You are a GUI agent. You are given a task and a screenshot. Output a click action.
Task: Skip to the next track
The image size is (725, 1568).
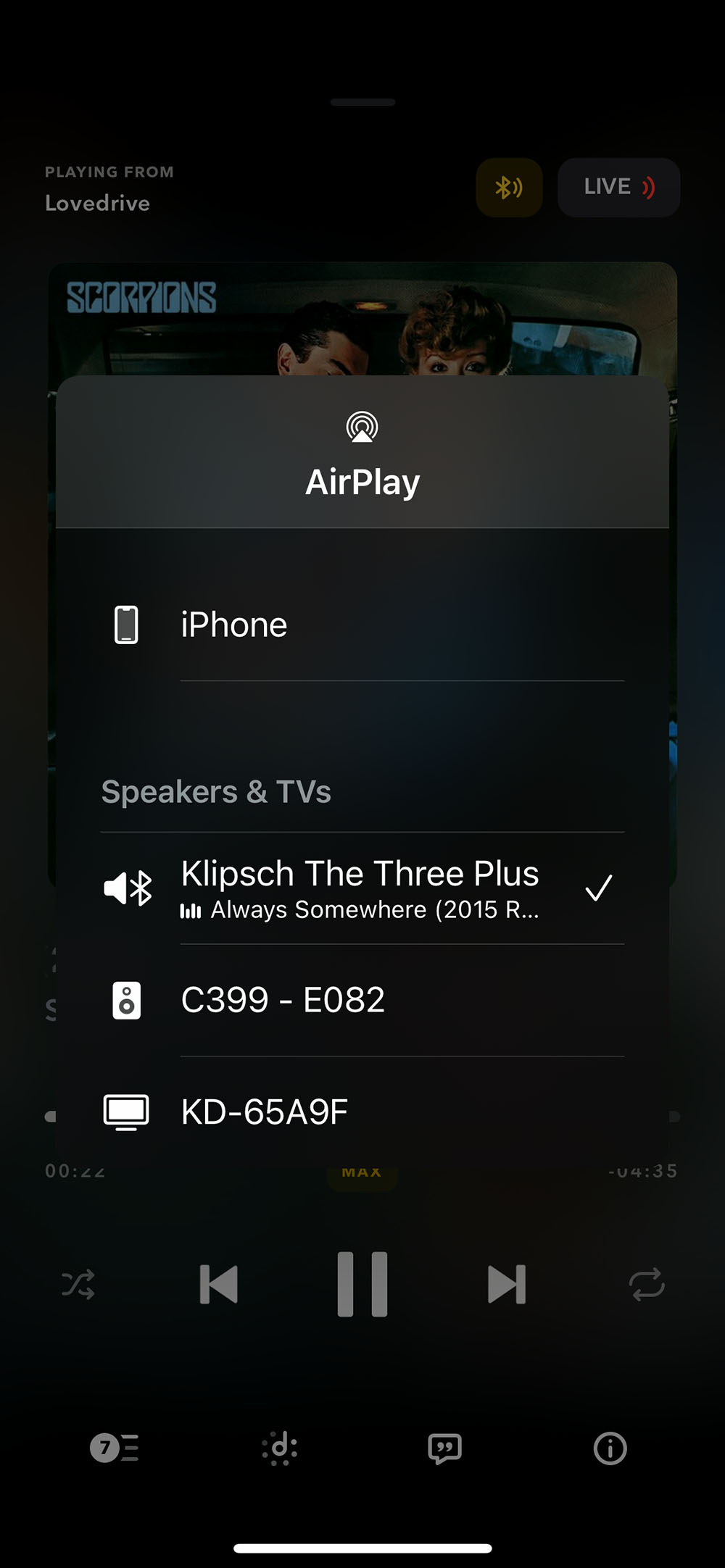507,1285
